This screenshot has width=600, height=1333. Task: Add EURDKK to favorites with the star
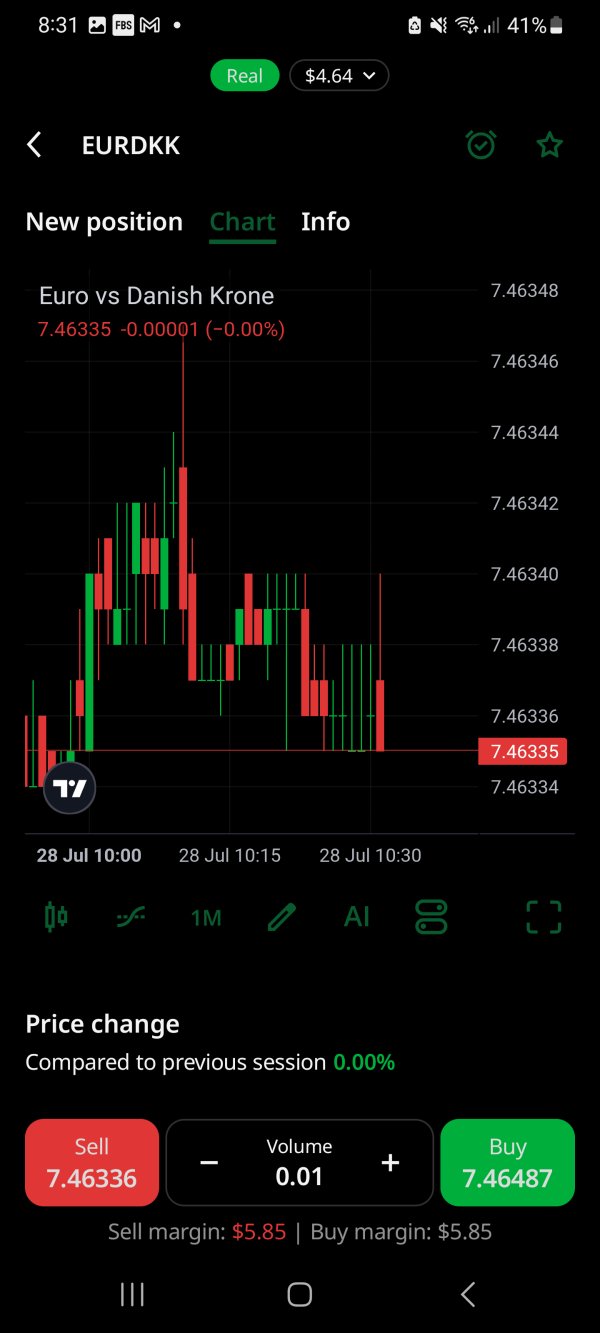[x=550, y=145]
